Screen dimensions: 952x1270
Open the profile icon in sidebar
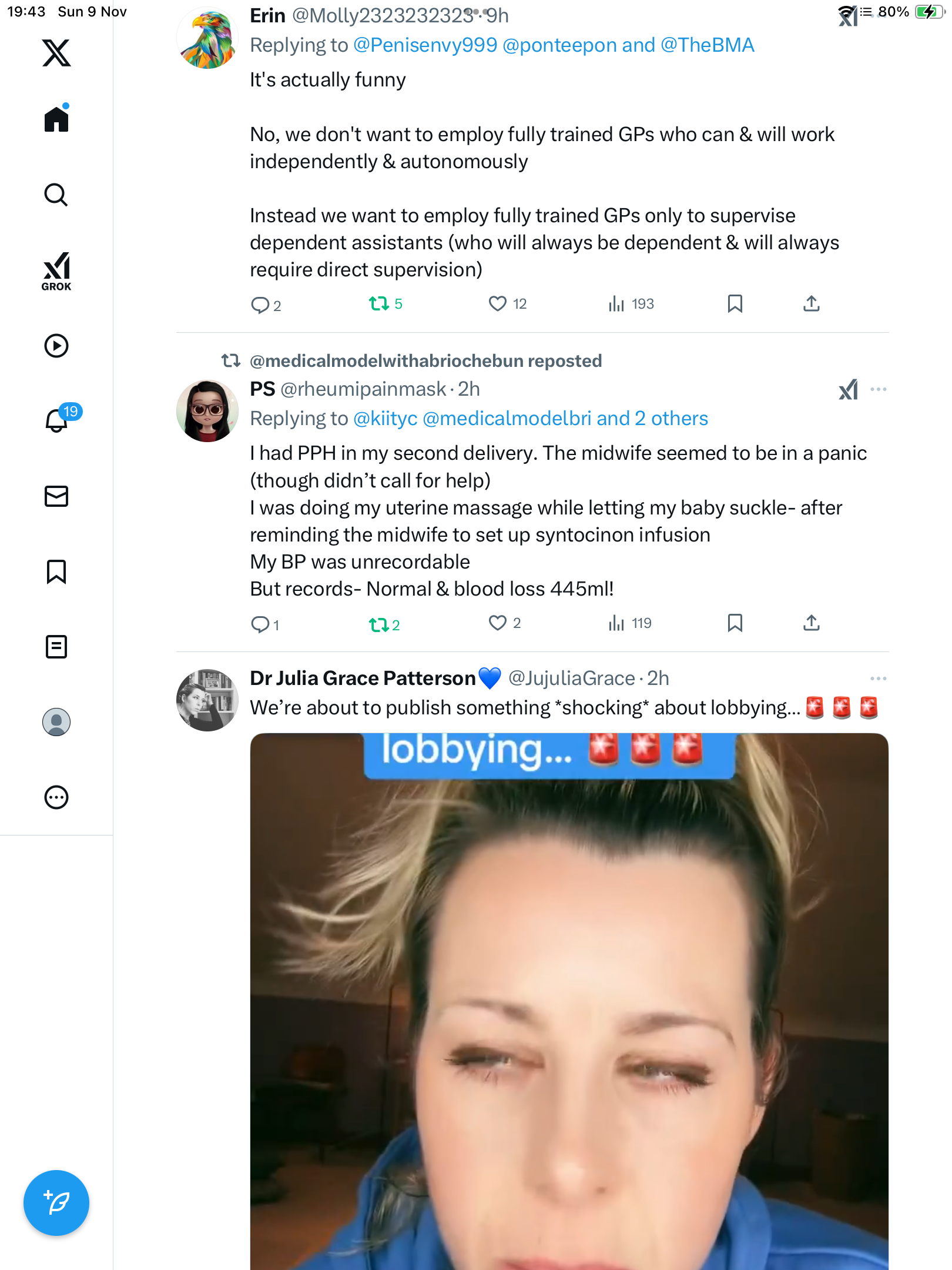pos(56,722)
